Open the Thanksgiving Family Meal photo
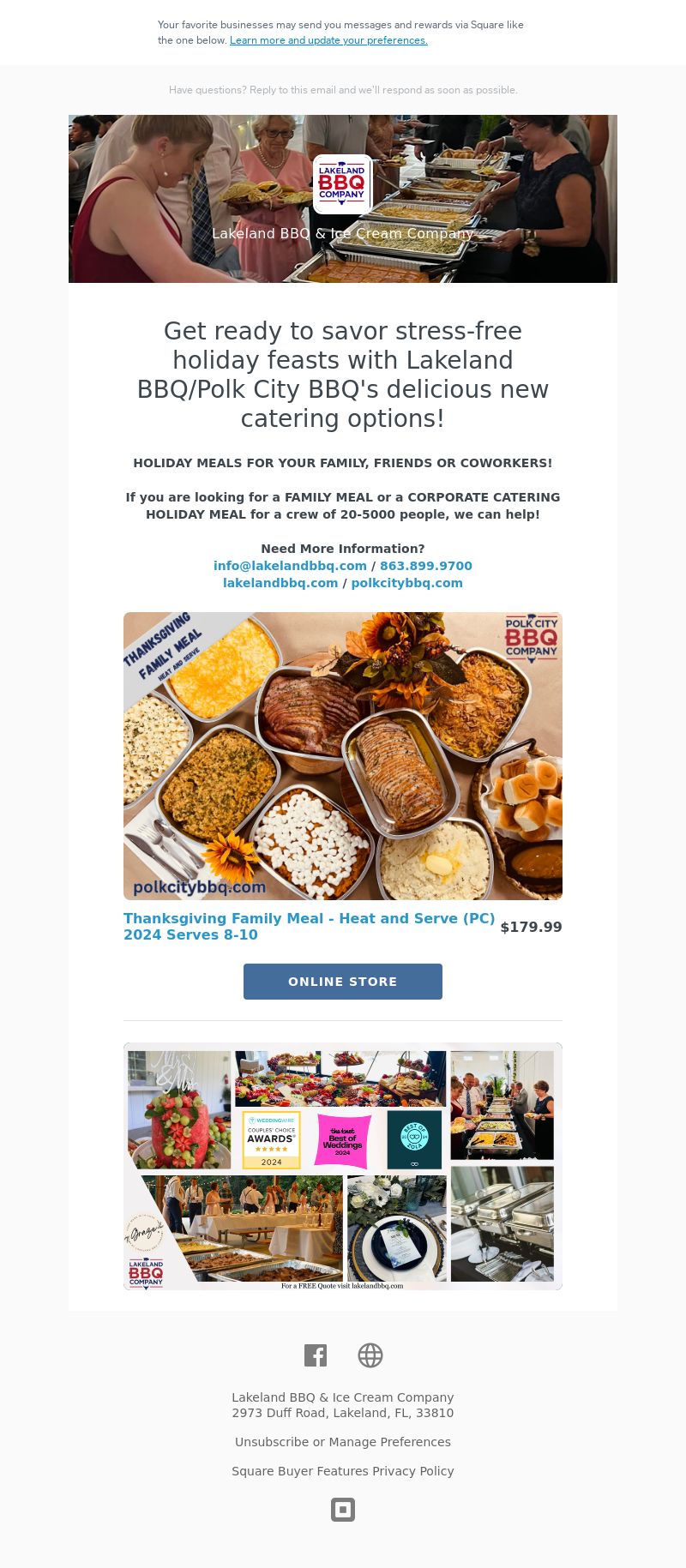This screenshot has height=1568, width=686. 343,755
